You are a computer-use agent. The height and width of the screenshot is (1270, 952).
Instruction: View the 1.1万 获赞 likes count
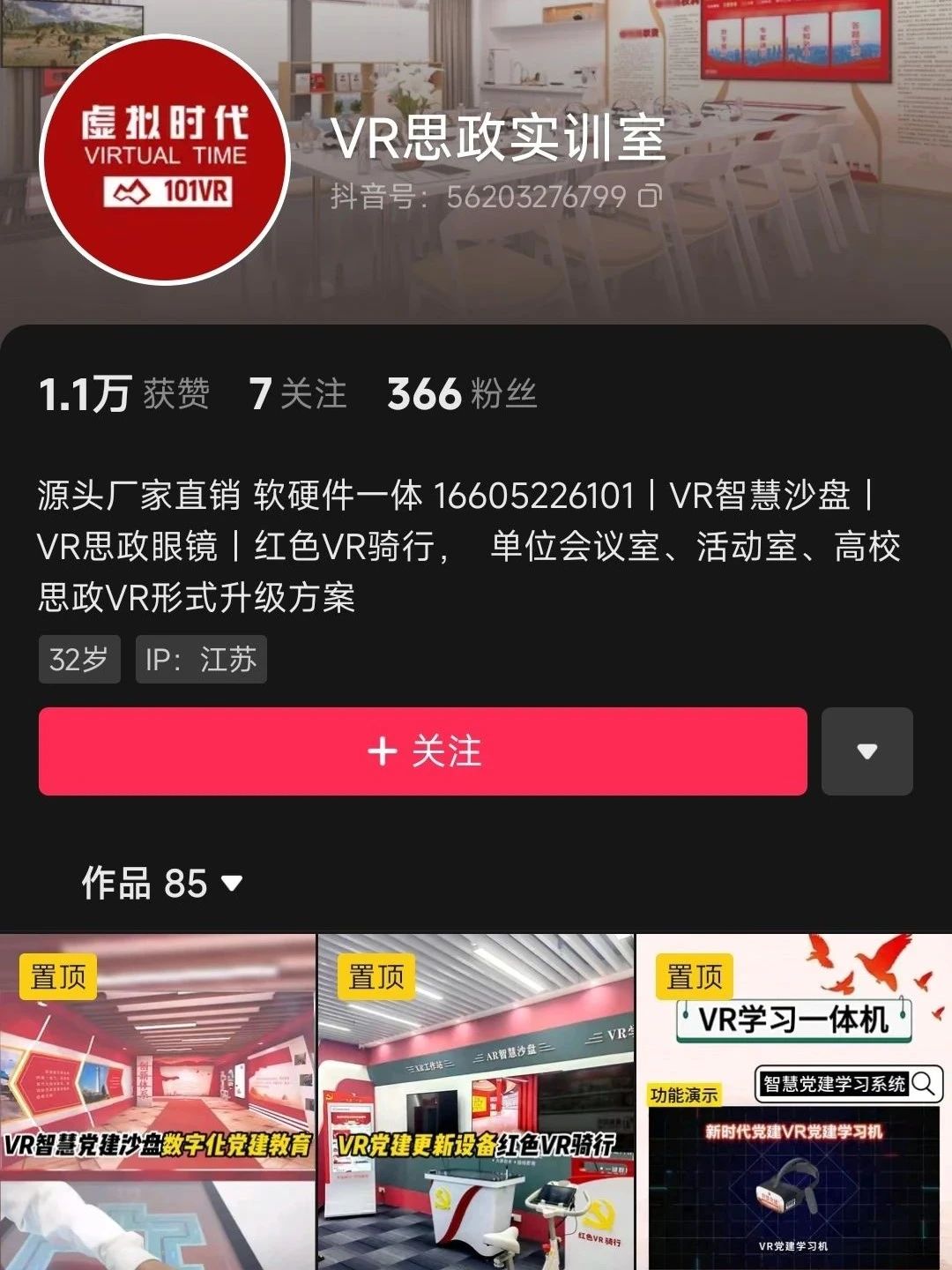[123, 393]
